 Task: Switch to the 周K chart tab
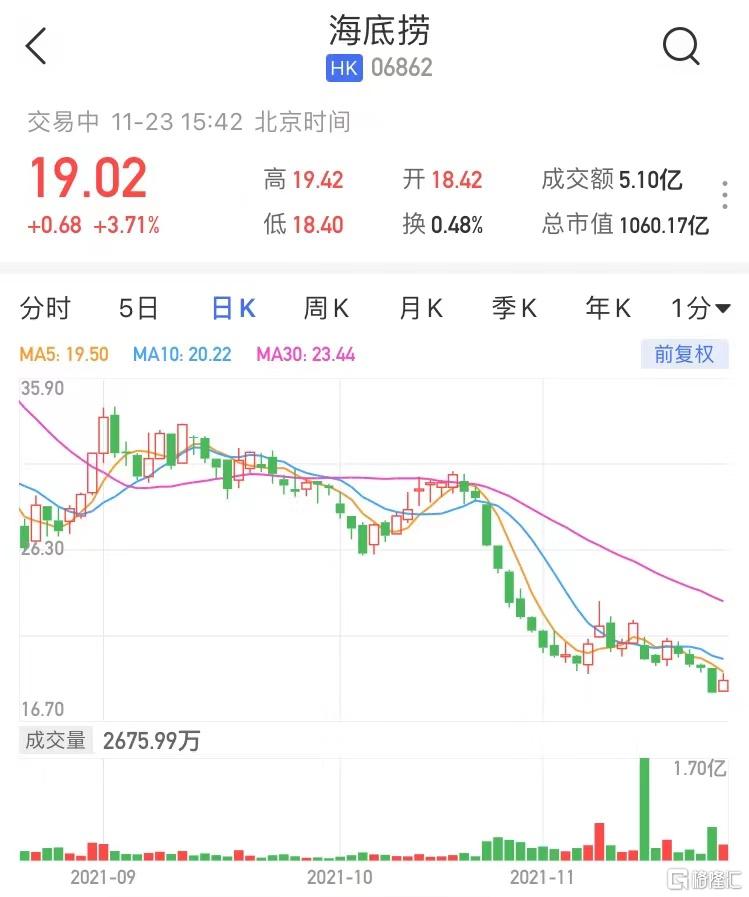(326, 309)
